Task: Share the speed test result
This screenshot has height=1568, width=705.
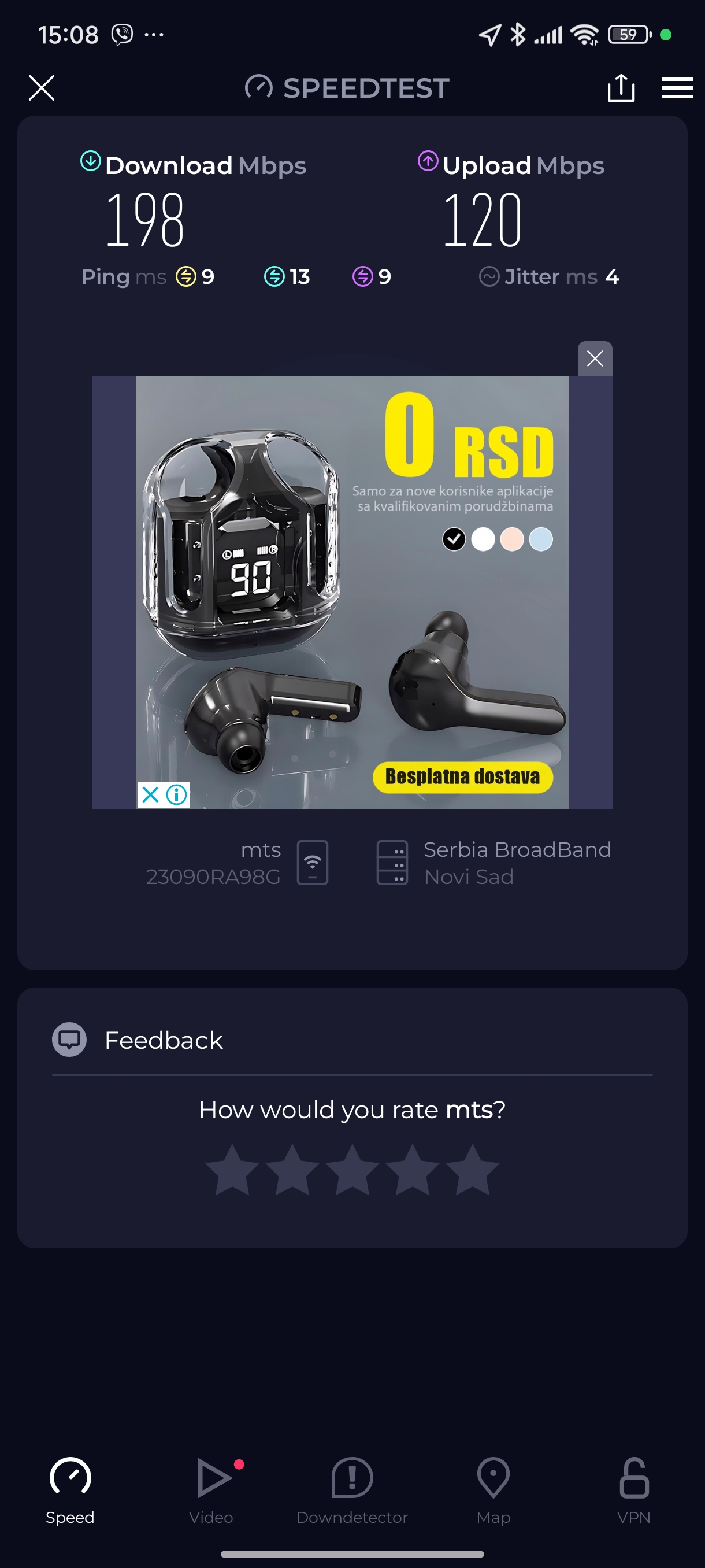Action: pos(621,88)
